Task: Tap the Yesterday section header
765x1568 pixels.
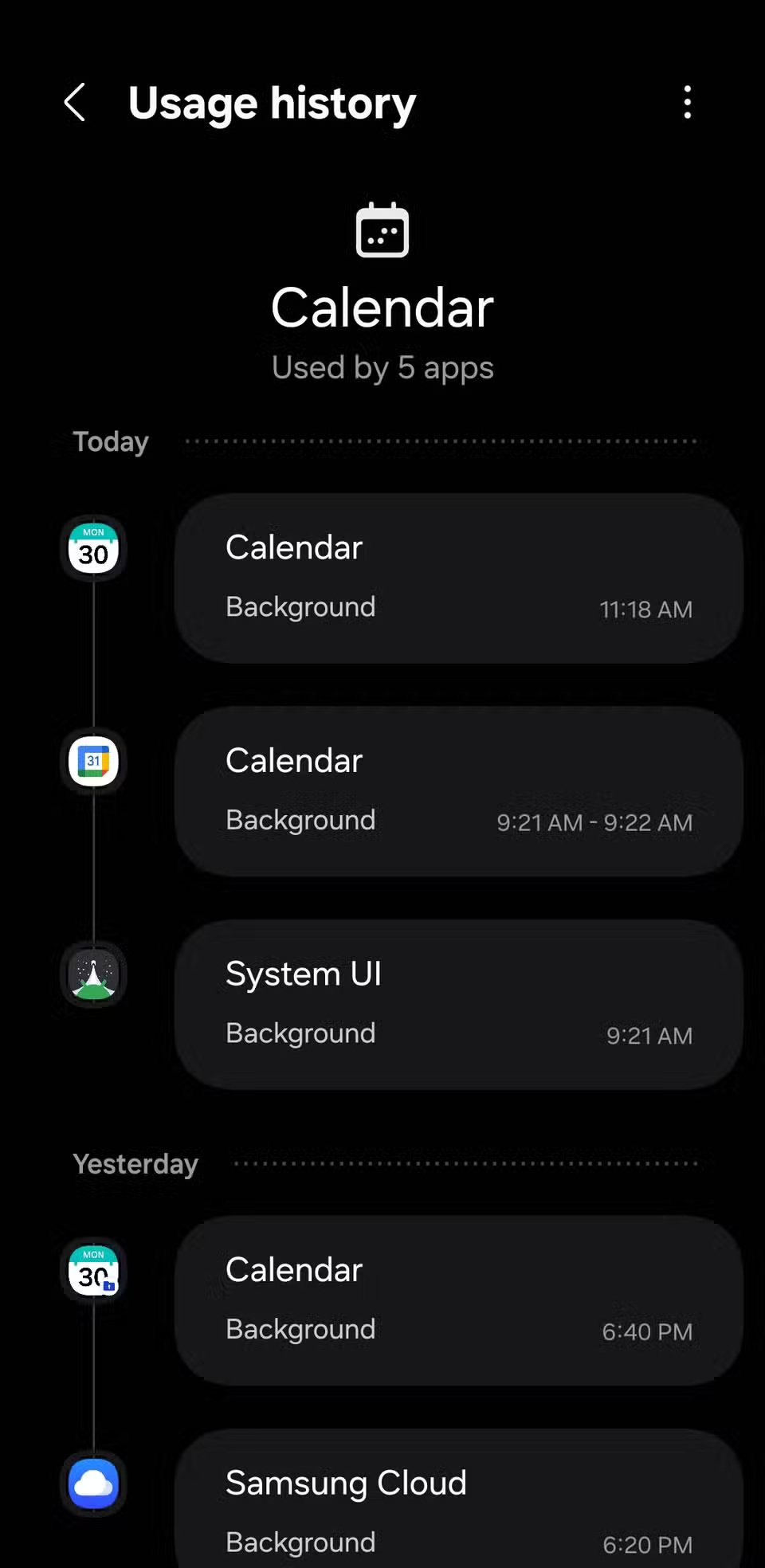Action: point(135,1163)
